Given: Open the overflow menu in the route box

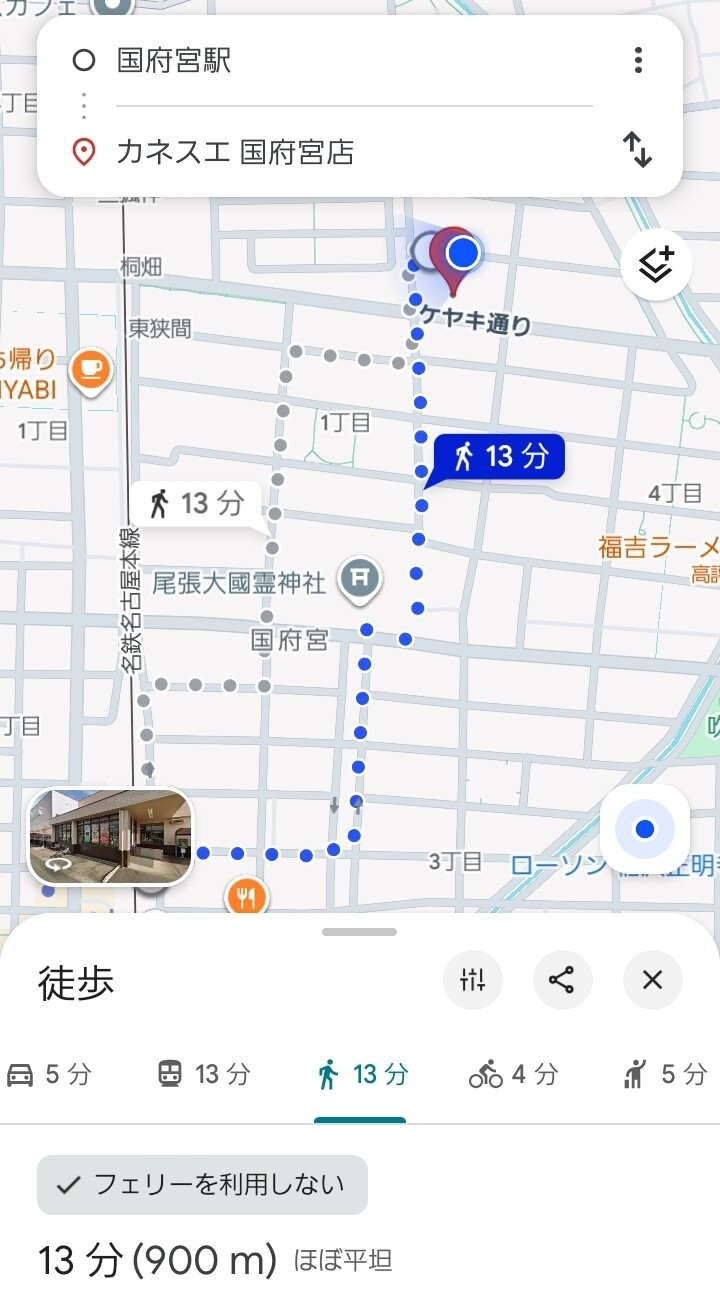Looking at the screenshot, I should pyautogui.click(x=638, y=60).
